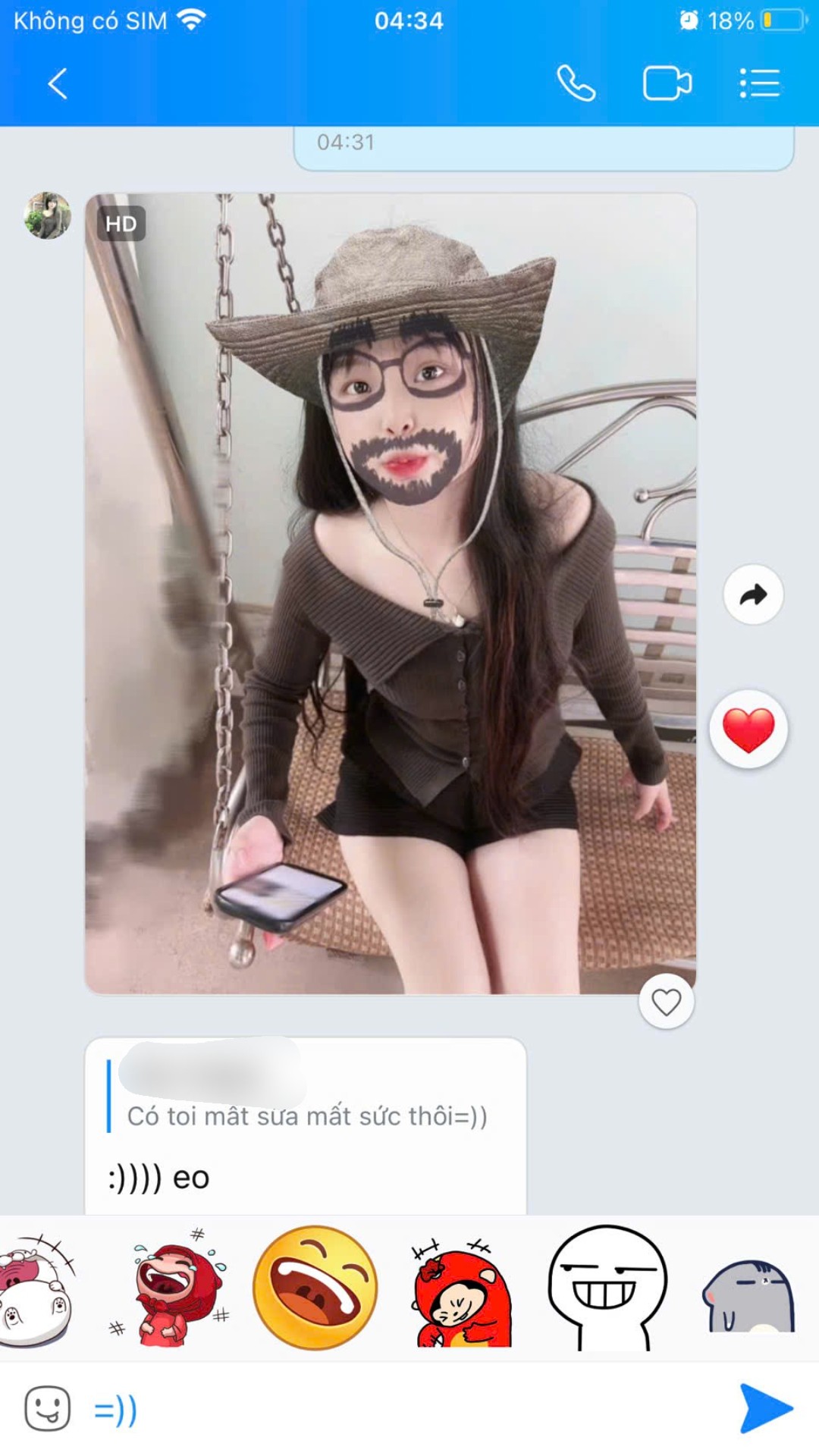Open the sticker and emoji picker

tap(47, 1409)
